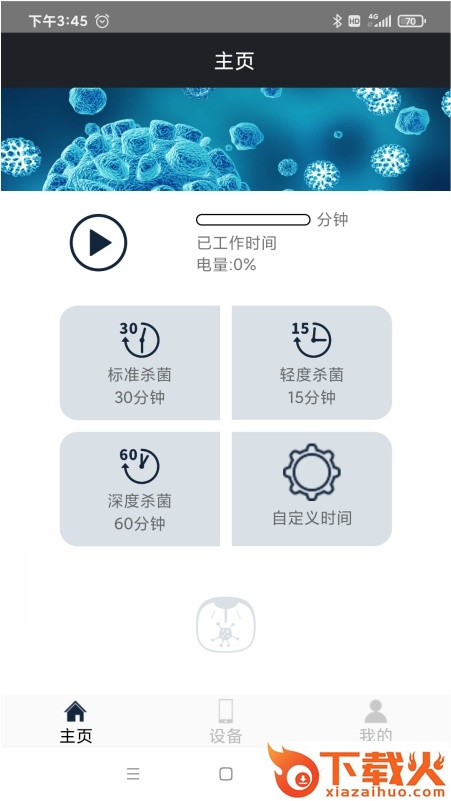
Task: Open the system recent apps menu
Action: point(133,773)
